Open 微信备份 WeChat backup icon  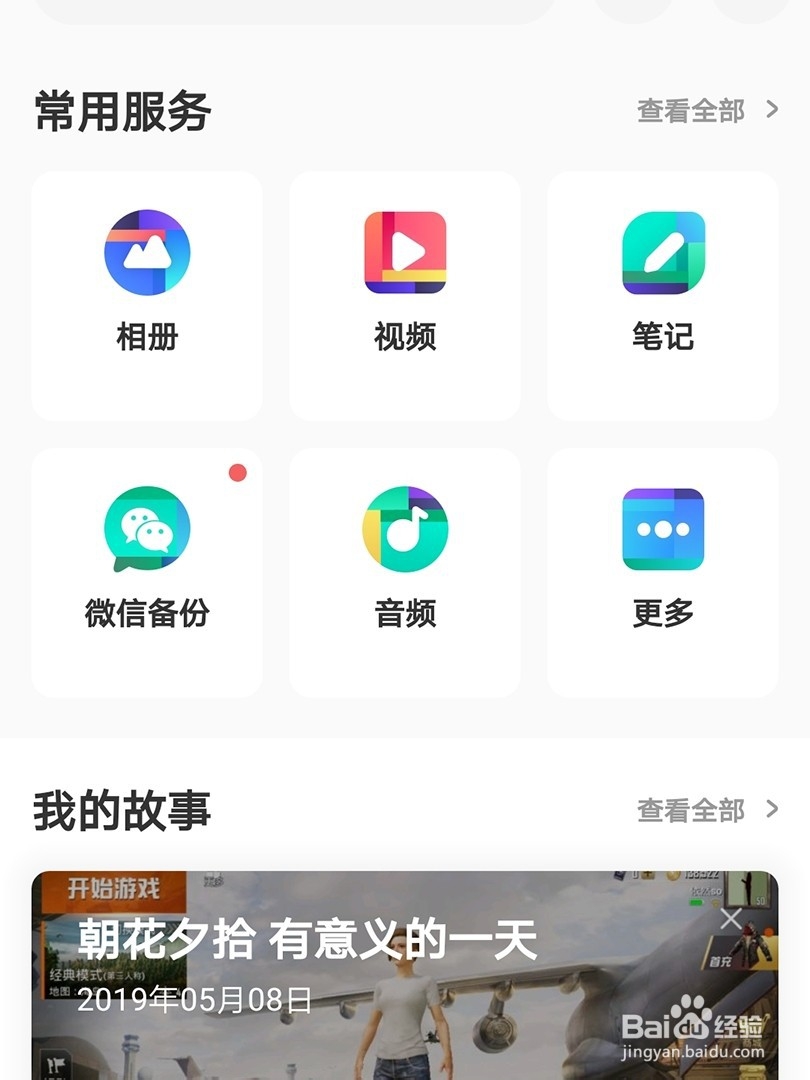pos(146,530)
